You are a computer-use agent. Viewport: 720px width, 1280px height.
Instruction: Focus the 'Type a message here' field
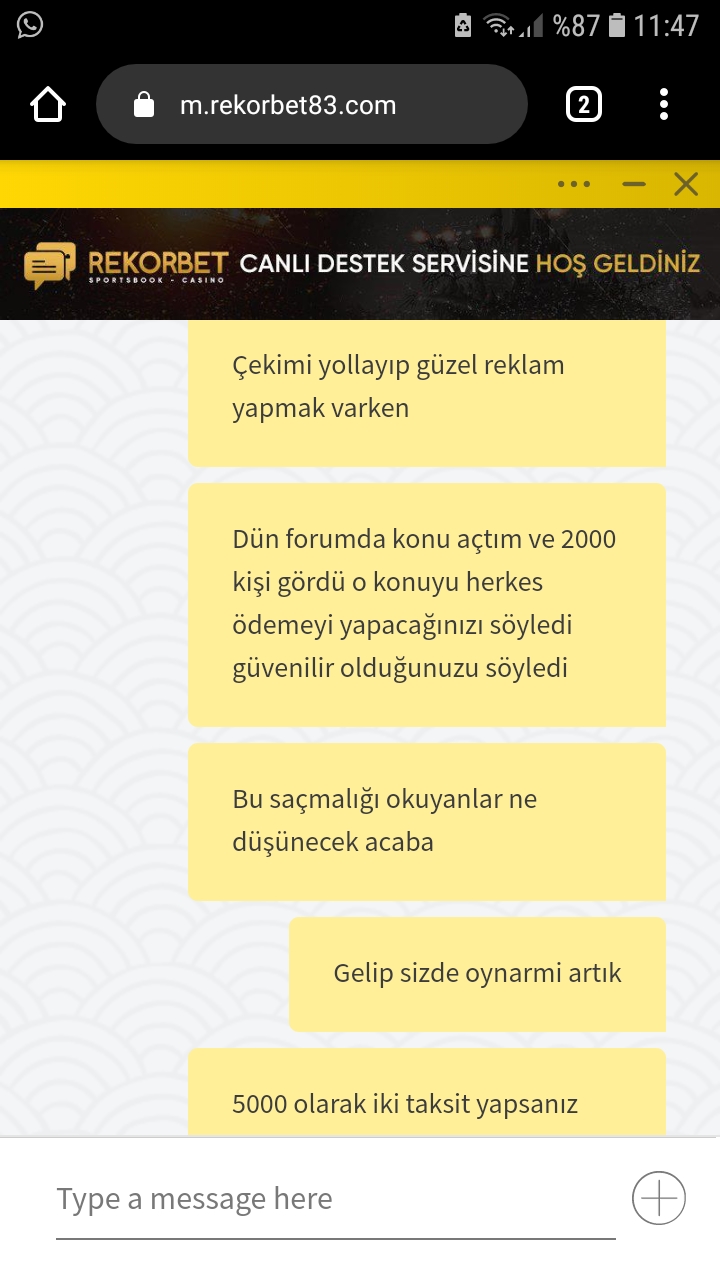tap(336, 1199)
